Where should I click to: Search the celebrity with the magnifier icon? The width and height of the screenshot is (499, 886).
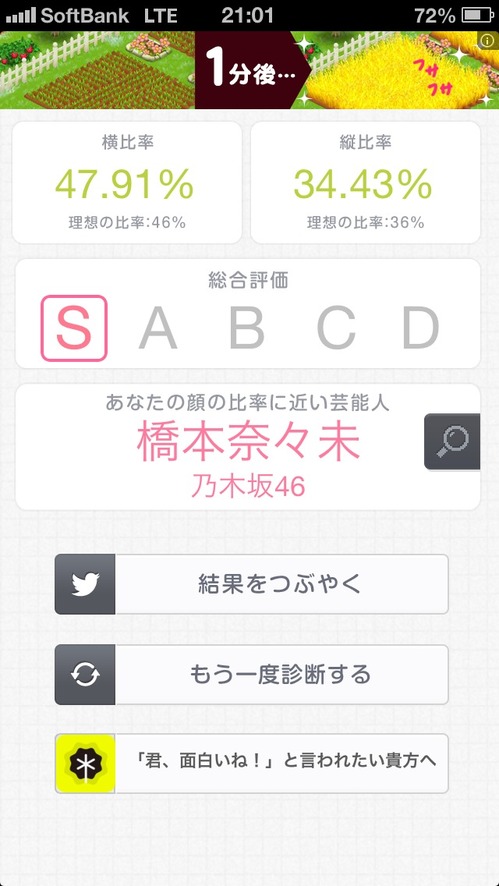(x=452, y=441)
